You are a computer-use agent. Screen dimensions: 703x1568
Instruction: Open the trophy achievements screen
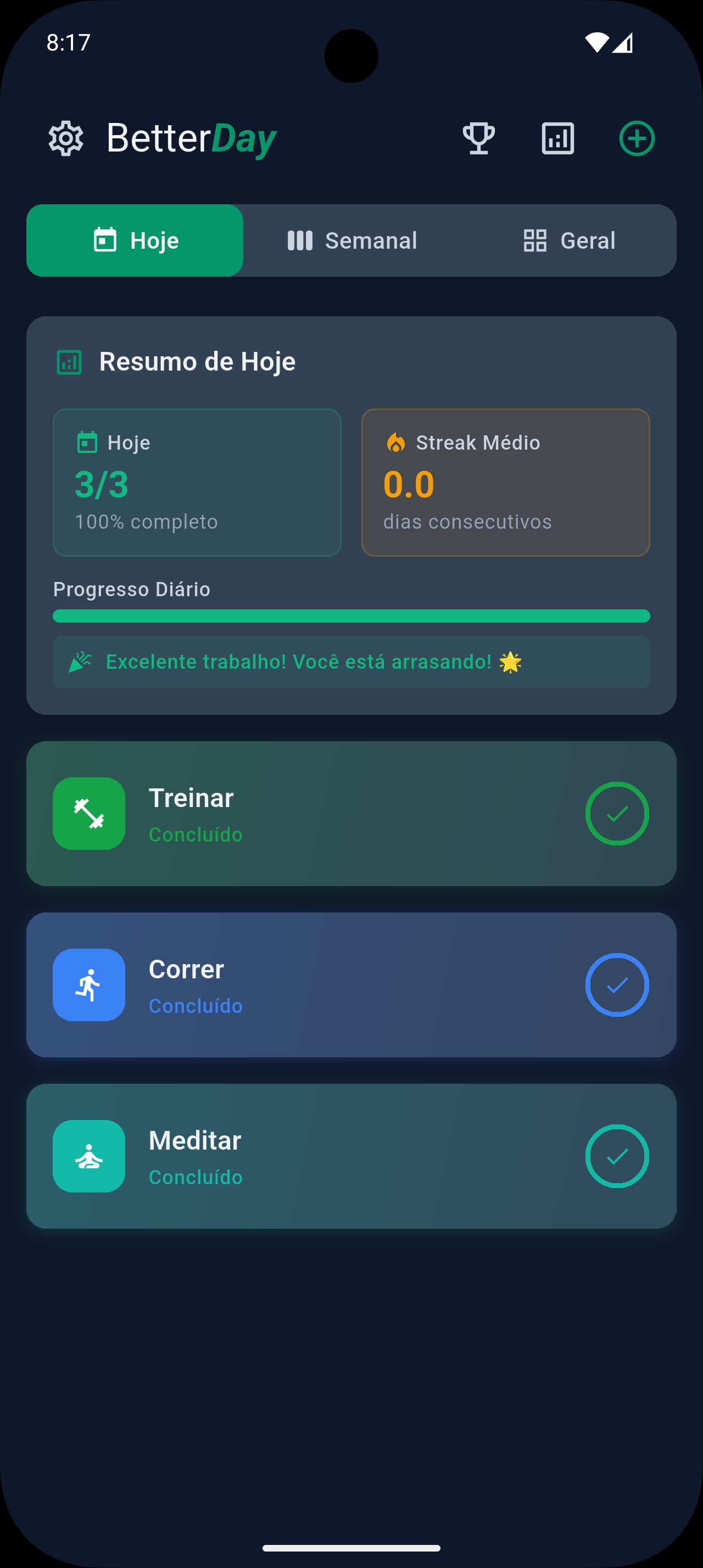coord(479,138)
